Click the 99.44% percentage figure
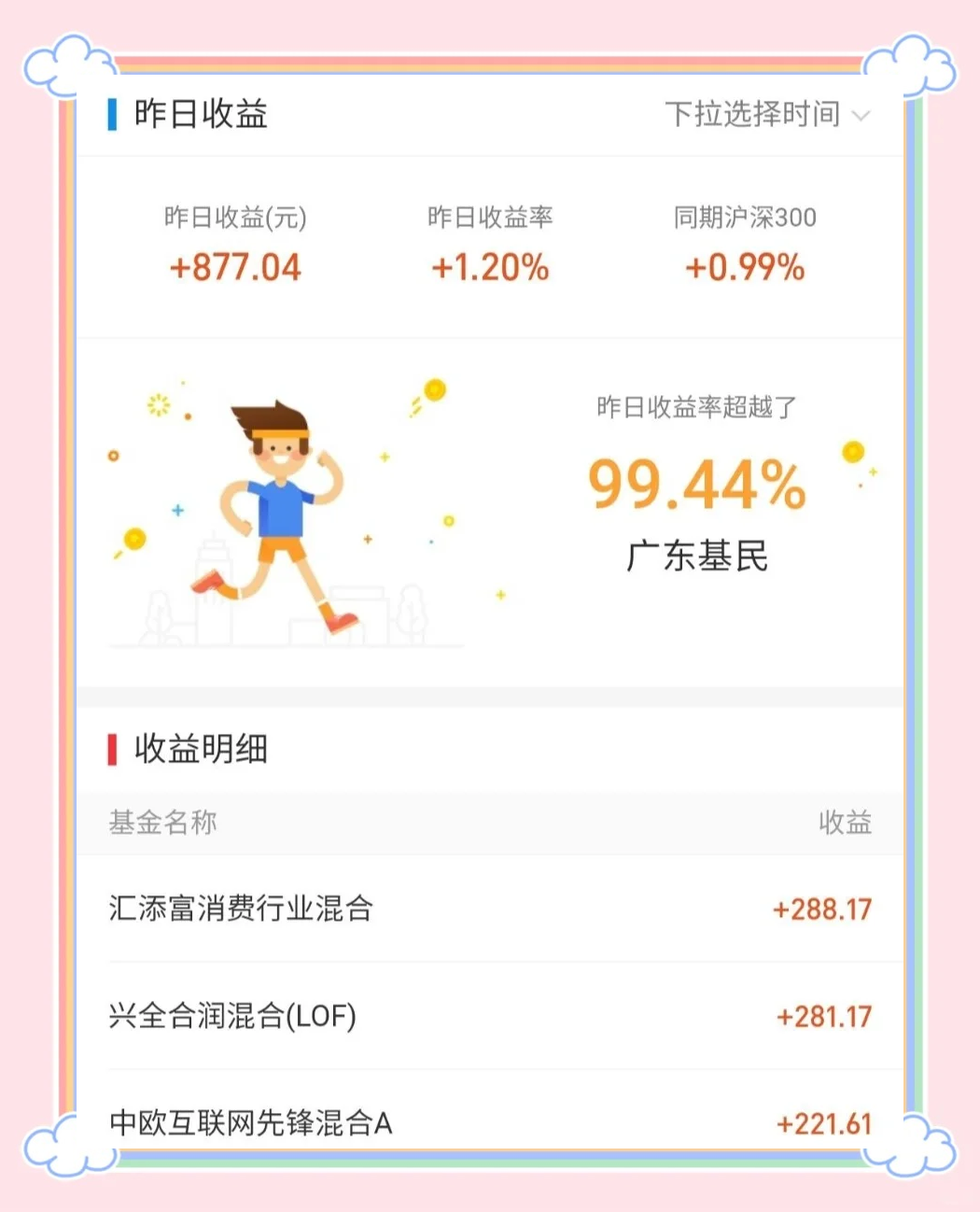 [x=698, y=484]
